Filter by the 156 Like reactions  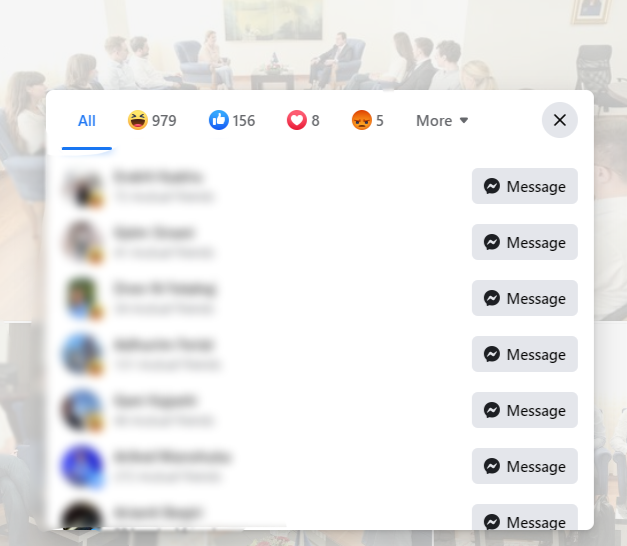point(232,121)
